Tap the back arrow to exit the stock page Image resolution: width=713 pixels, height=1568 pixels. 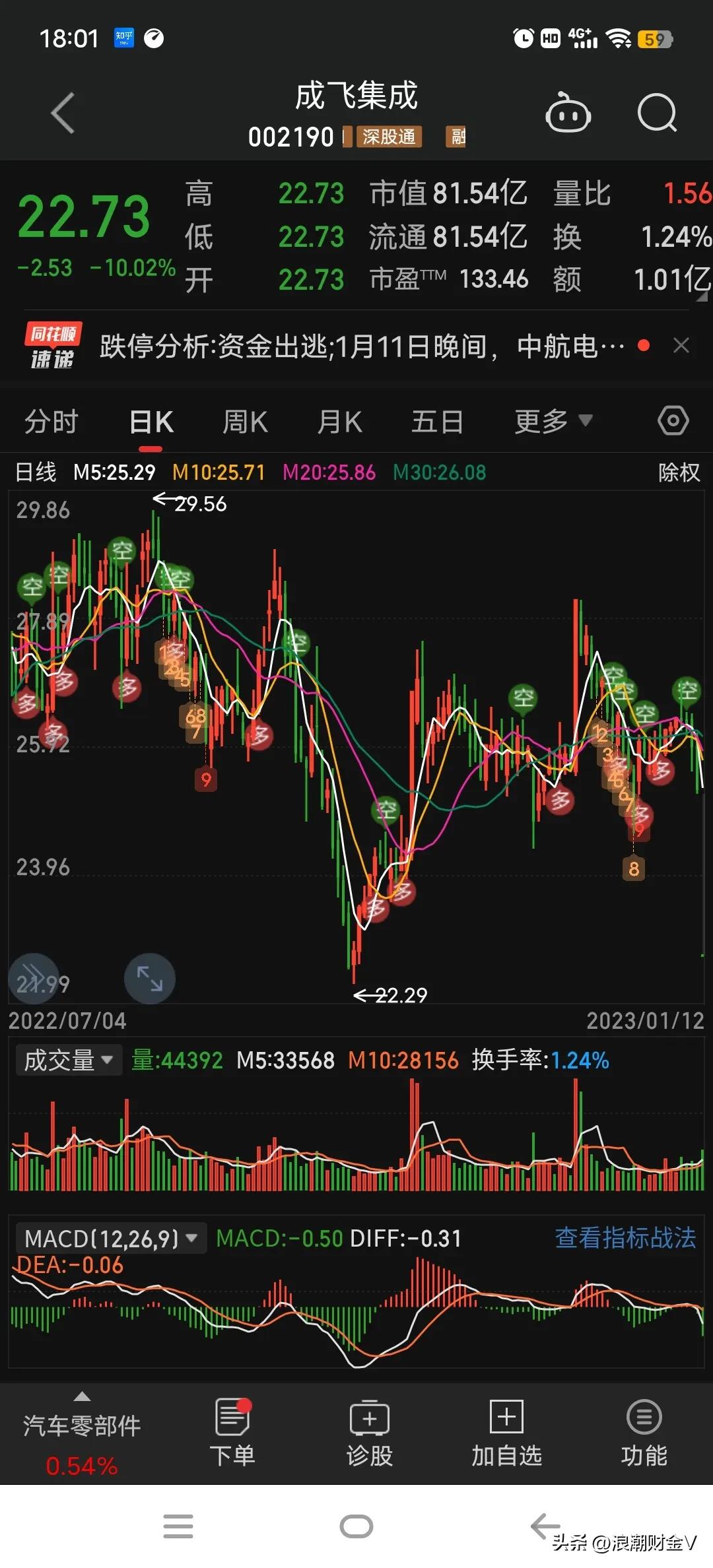tap(63, 112)
